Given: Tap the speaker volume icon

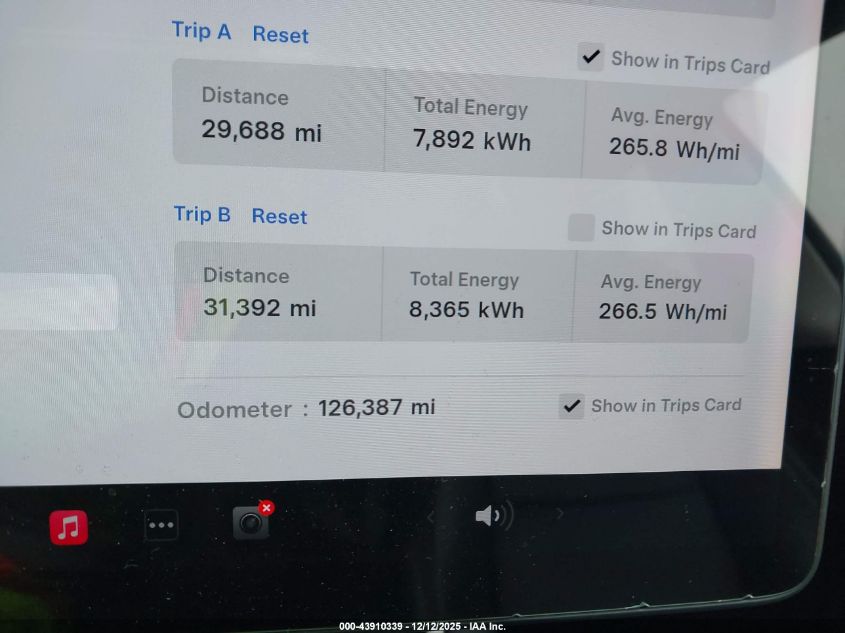Looking at the screenshot, I should coord(492,516).
